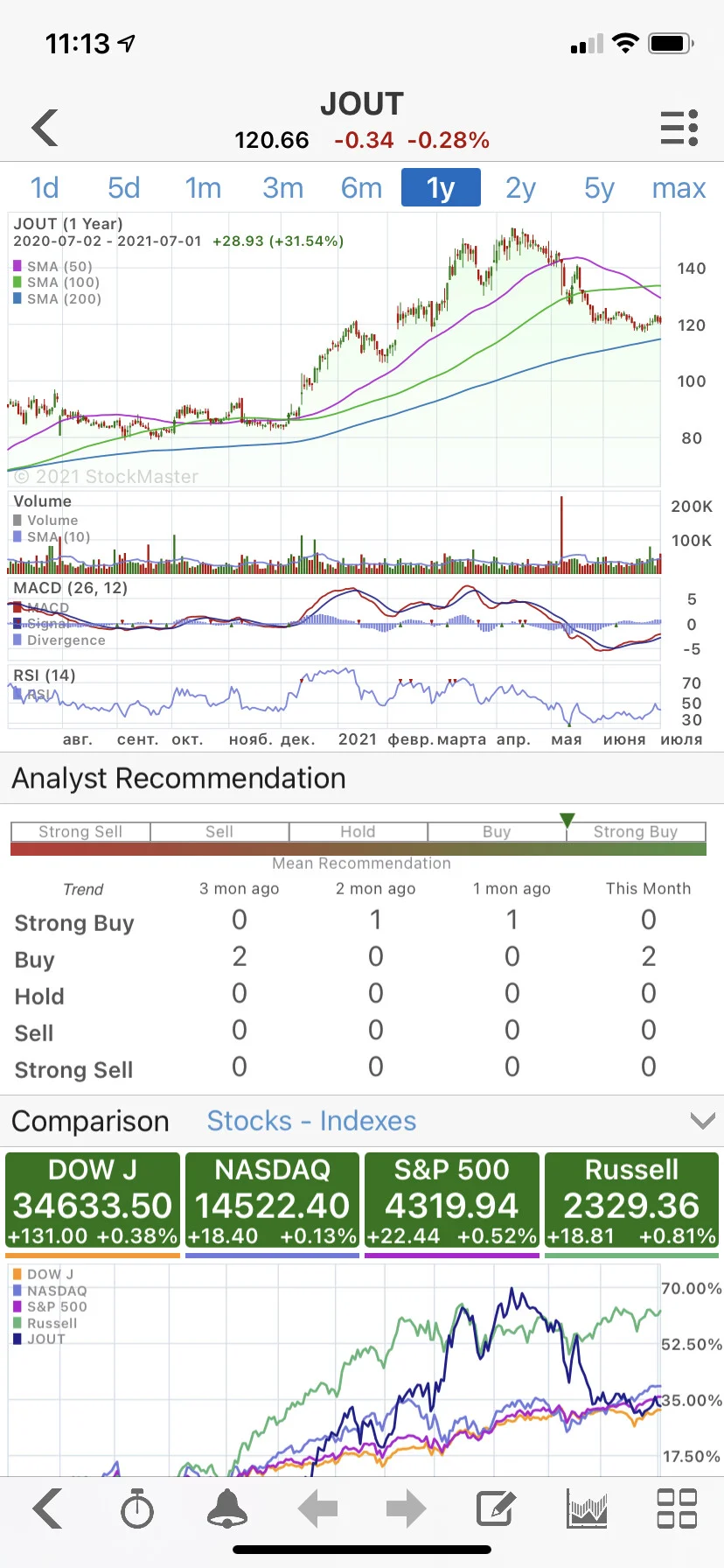Expand the Comparison section chevron

[703, 1121]
